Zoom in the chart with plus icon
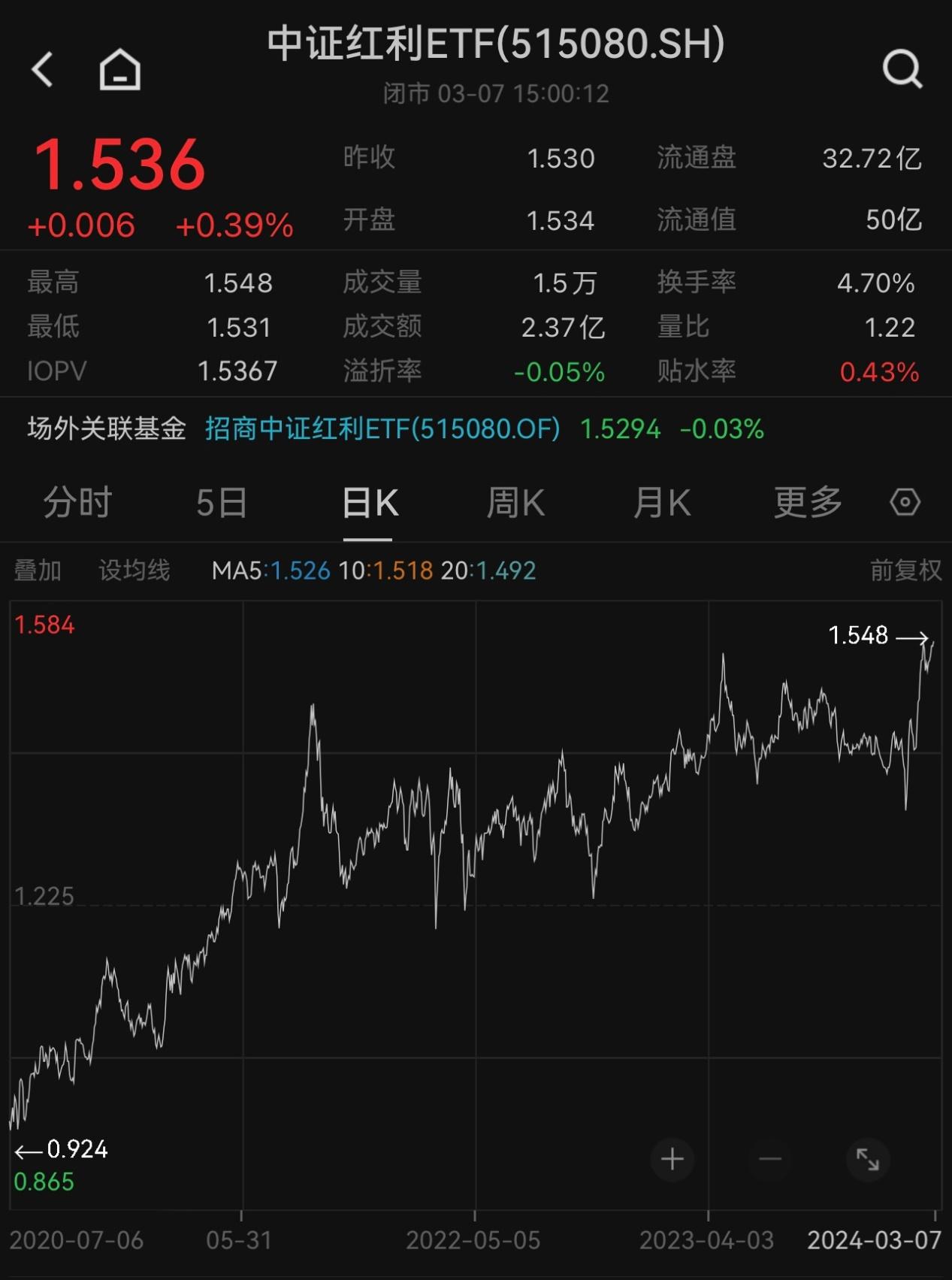This screenshot has width=952, height=1280. click(x=672, y=1160)
